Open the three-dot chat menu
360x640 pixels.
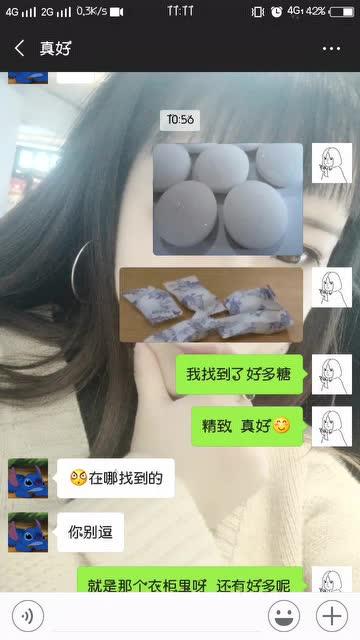331,49
